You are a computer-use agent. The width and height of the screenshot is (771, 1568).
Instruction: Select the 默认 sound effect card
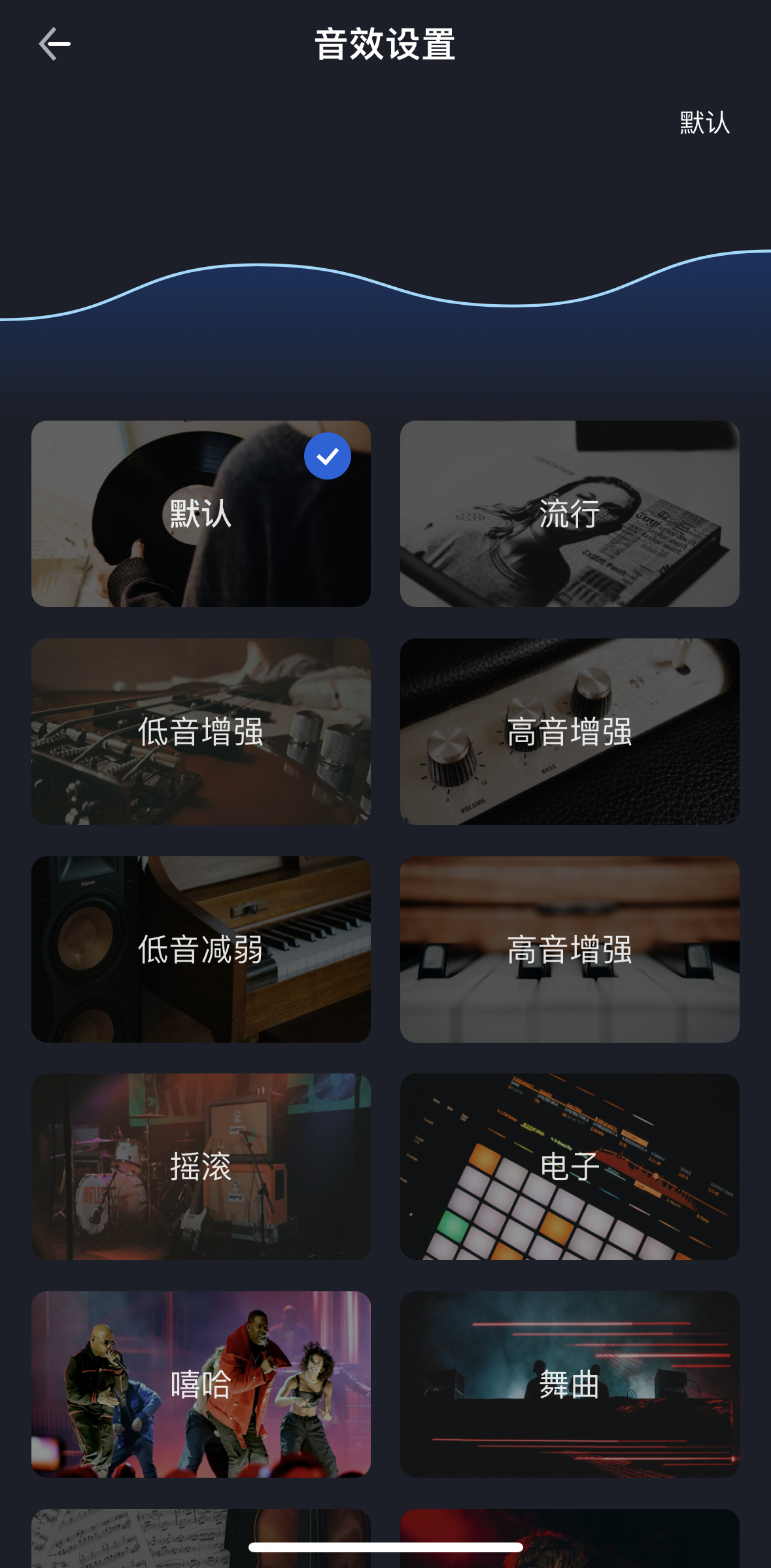click(x=201, y=514)
